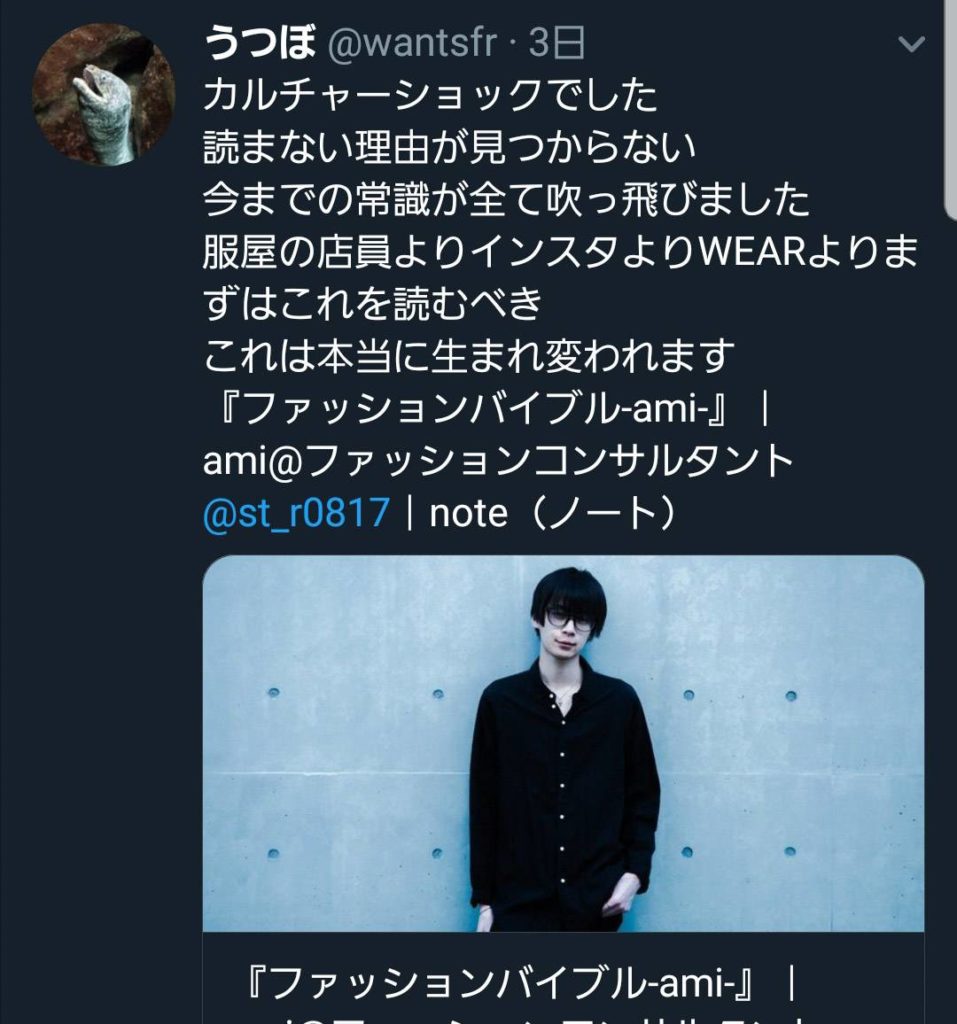Open うつぼ's profile avatar

(104, 95)
